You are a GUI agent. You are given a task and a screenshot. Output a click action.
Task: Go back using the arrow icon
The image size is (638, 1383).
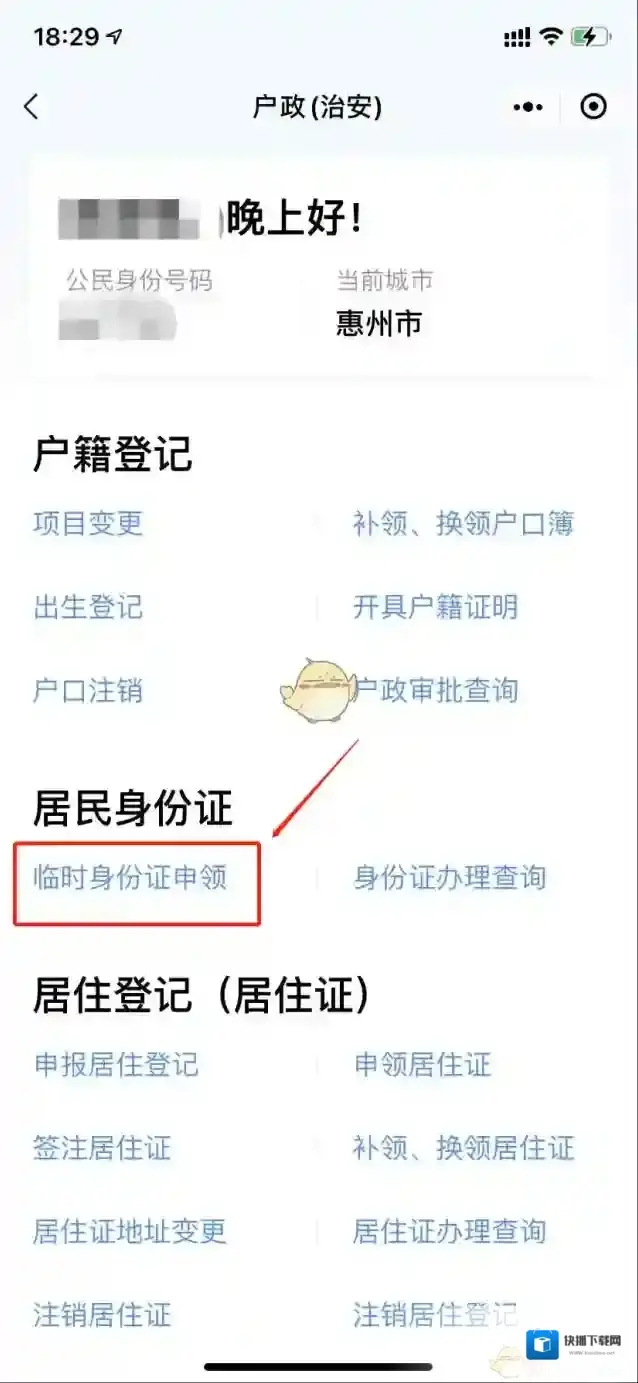(x=32, y=107)
